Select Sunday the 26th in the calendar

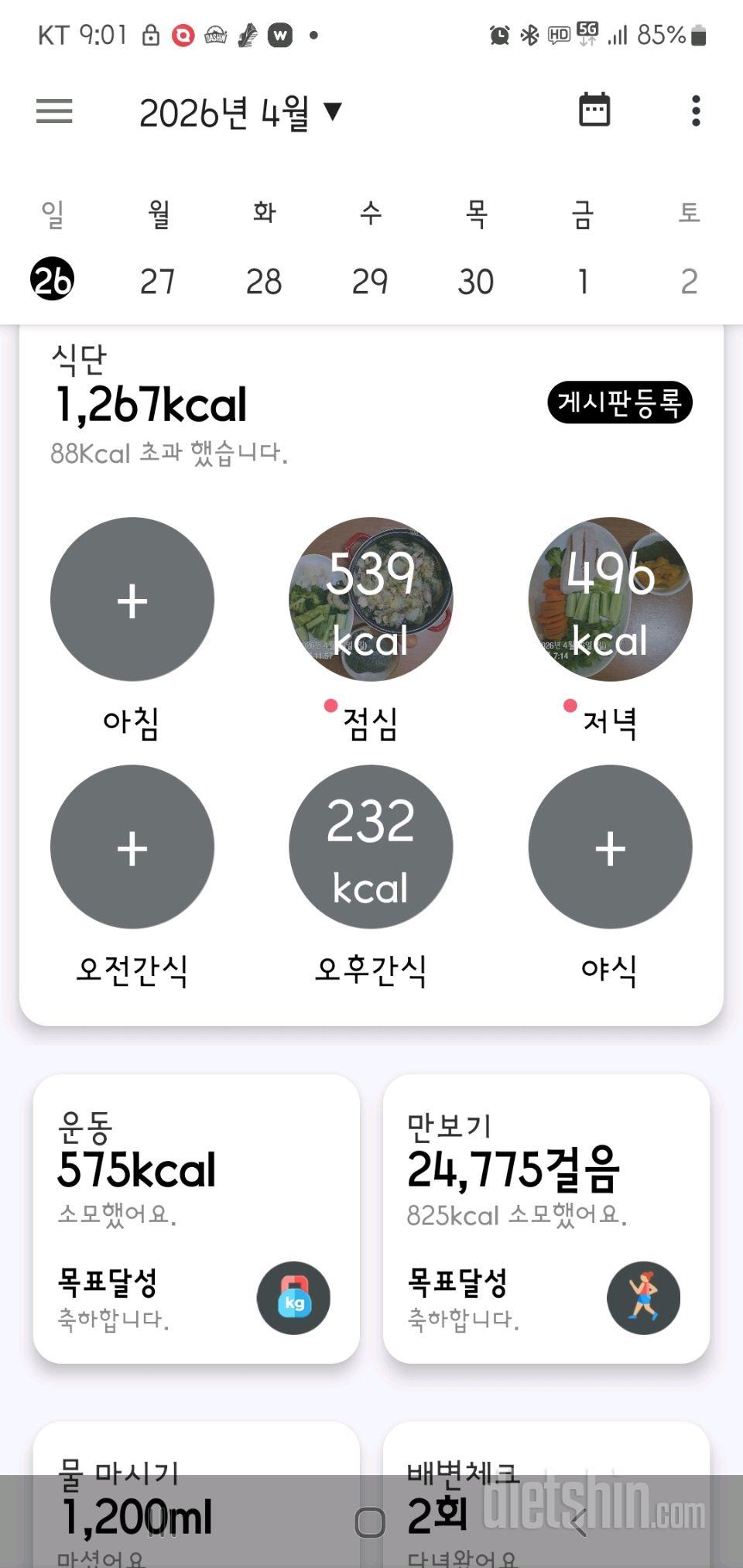[x=51, y=280]
